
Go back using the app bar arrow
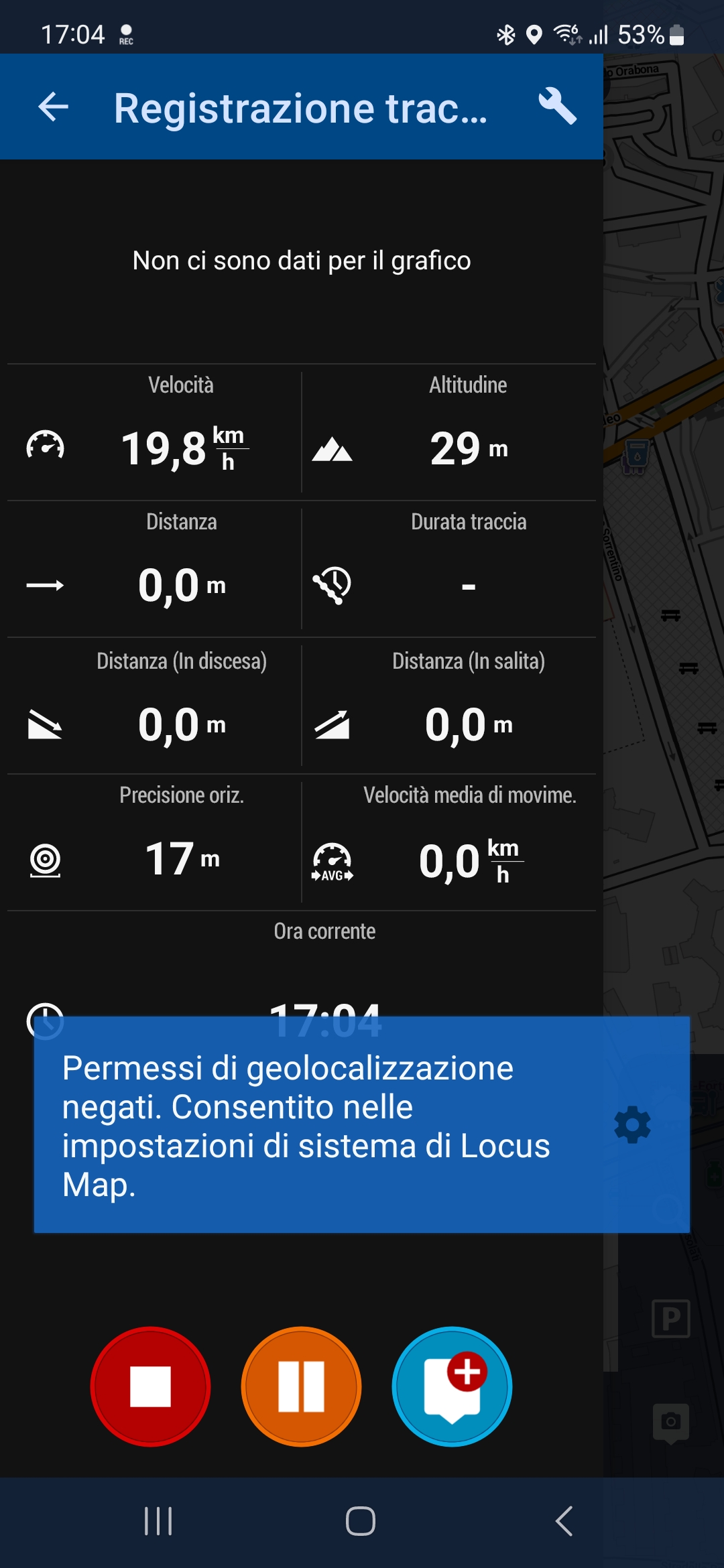(x=54, y=107)
